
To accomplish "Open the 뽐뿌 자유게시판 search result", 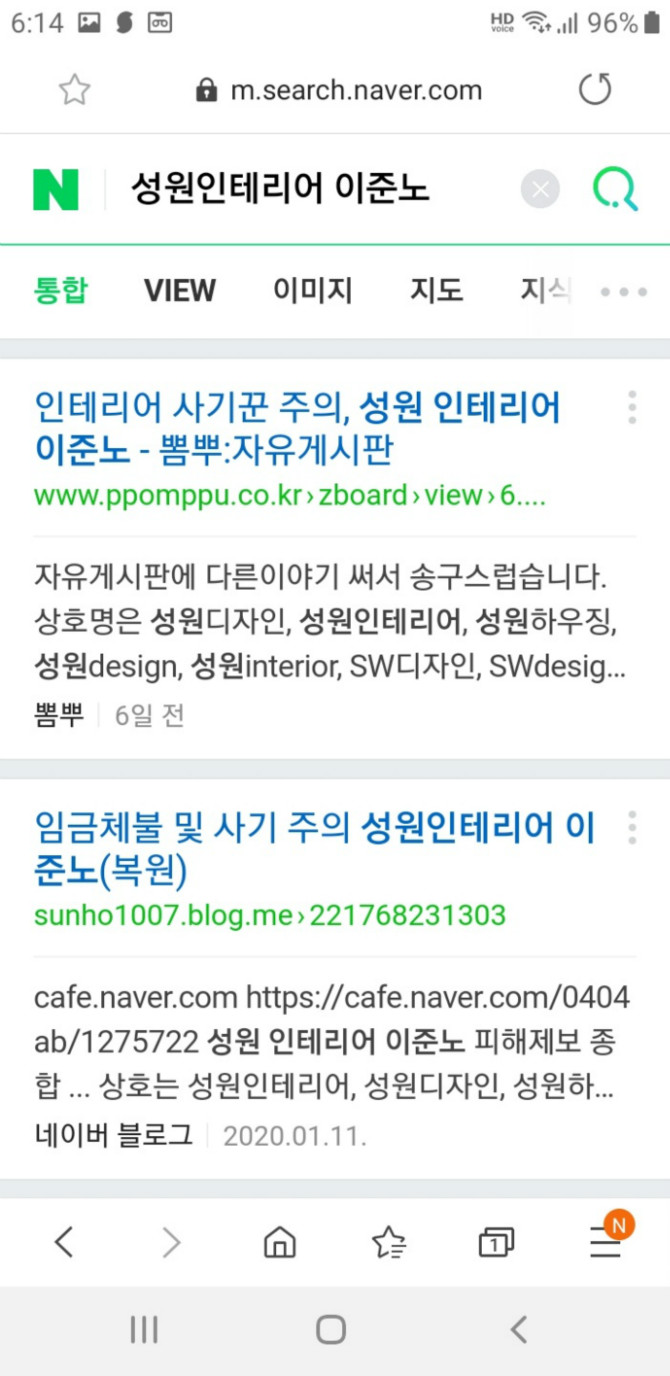I will [297, 428].
